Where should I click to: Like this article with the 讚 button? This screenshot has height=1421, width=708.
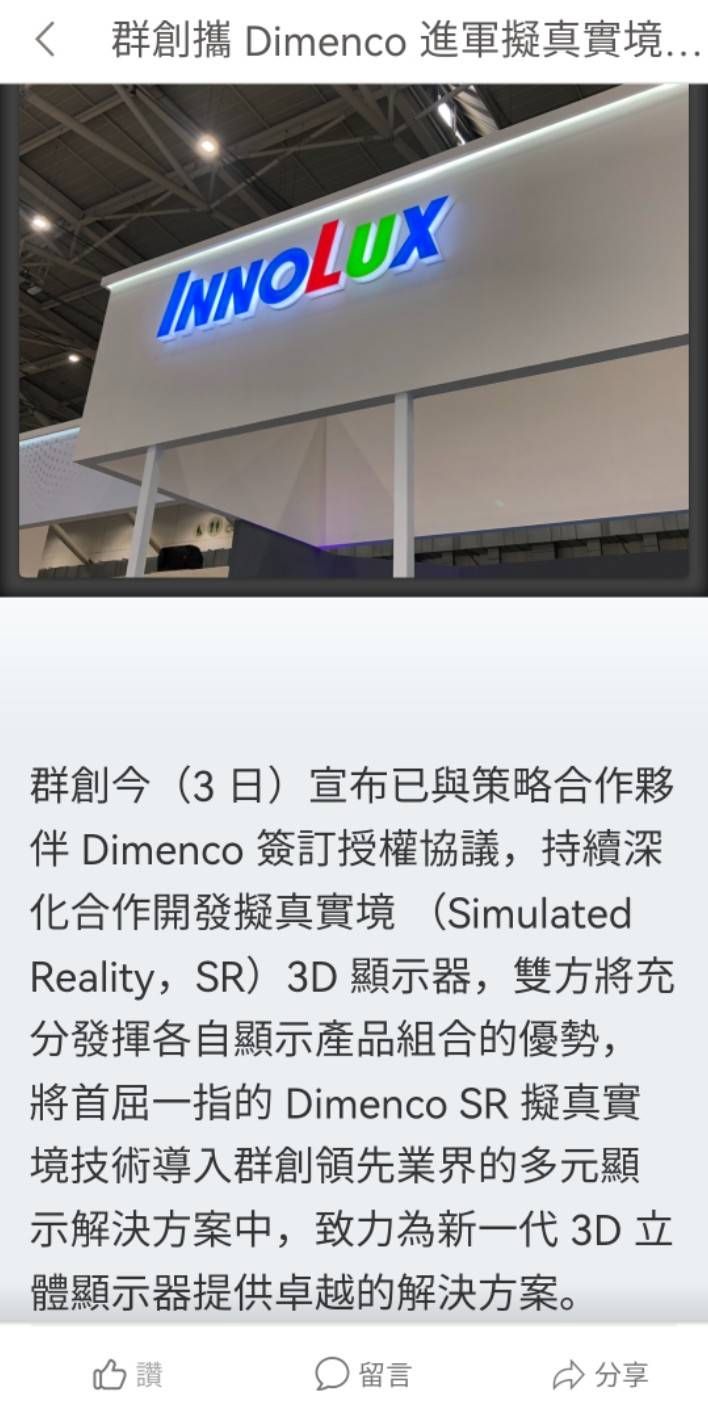127,1375
